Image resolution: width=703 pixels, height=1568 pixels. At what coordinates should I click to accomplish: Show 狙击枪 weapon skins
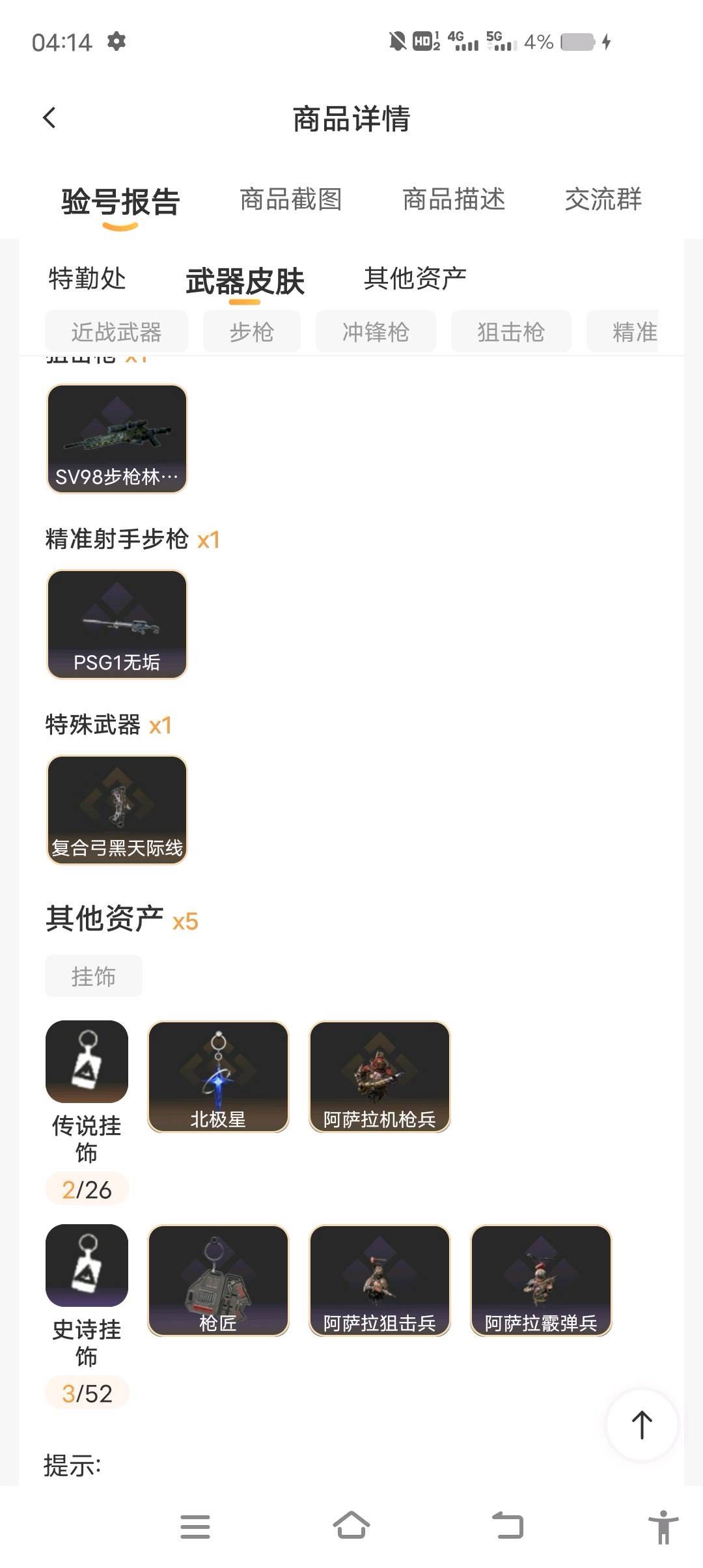tap(511, 332)
